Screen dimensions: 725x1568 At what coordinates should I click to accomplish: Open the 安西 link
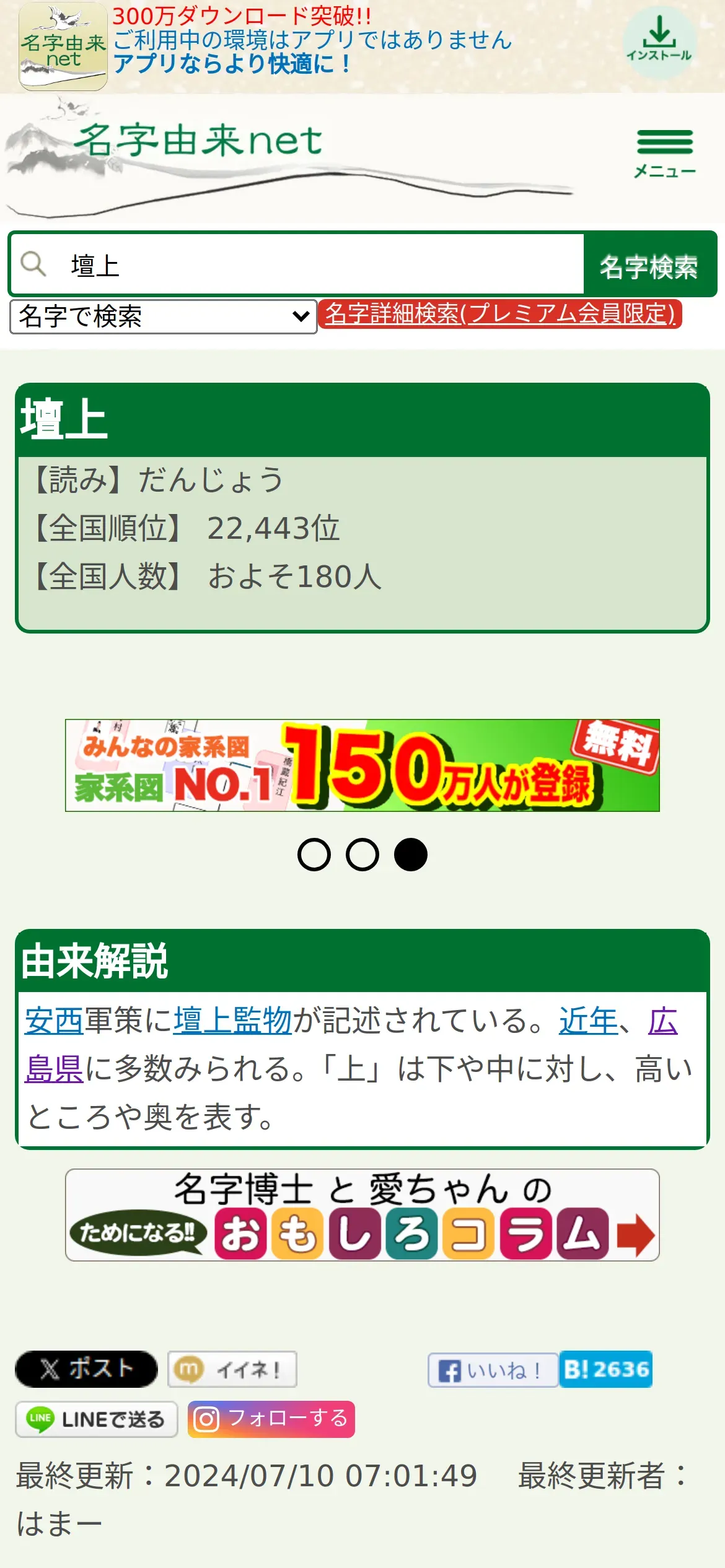click(54, 1021)
